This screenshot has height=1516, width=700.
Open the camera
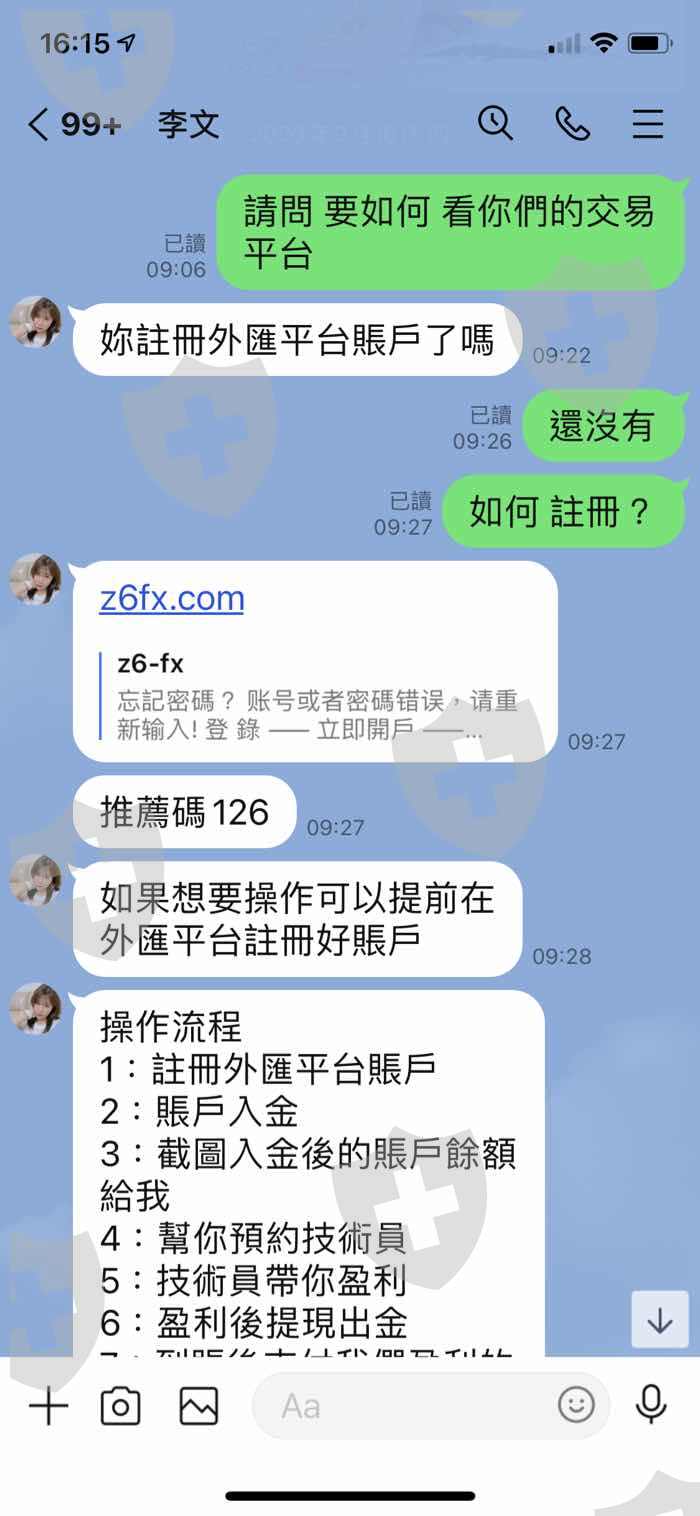[x=120, y=1406]
